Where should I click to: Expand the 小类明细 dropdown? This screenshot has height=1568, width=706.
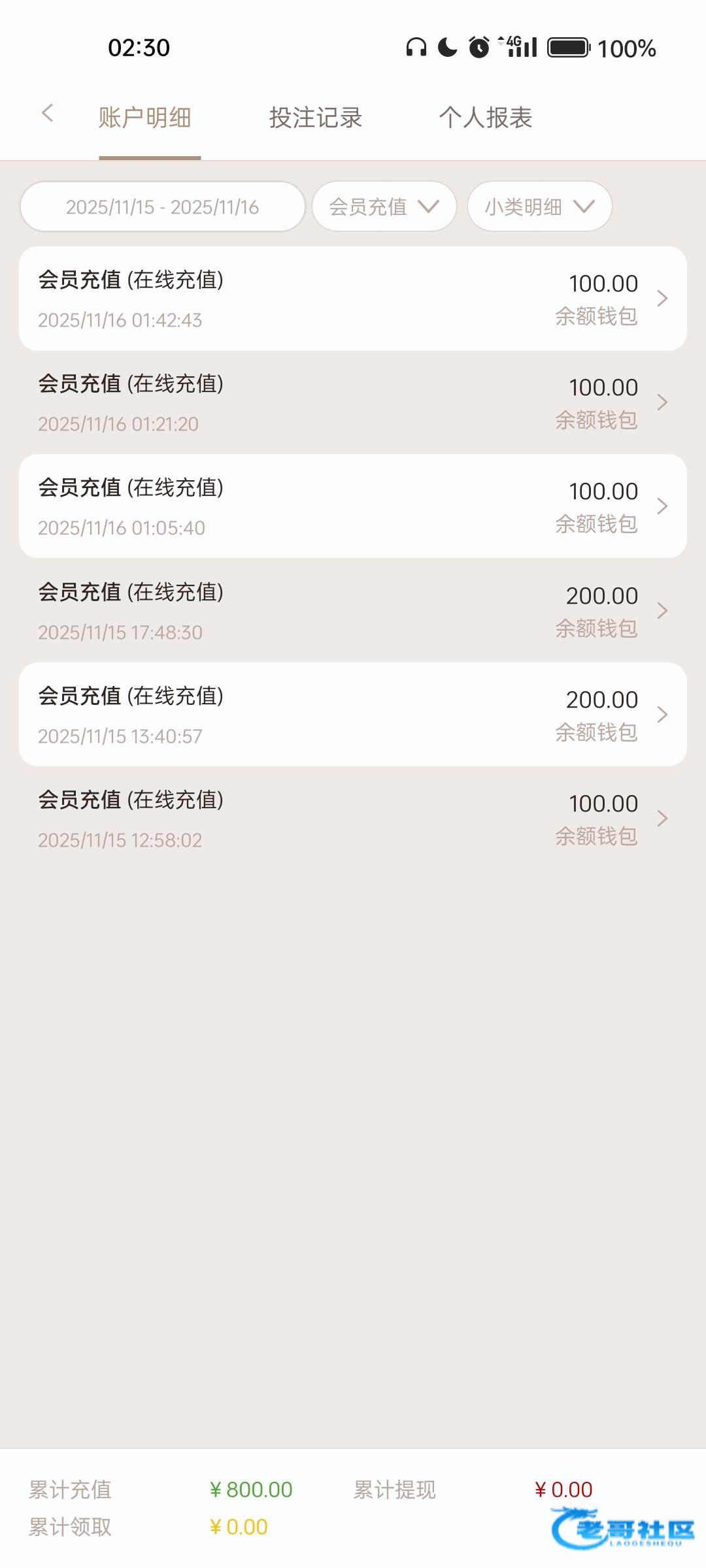coord(539,207)
